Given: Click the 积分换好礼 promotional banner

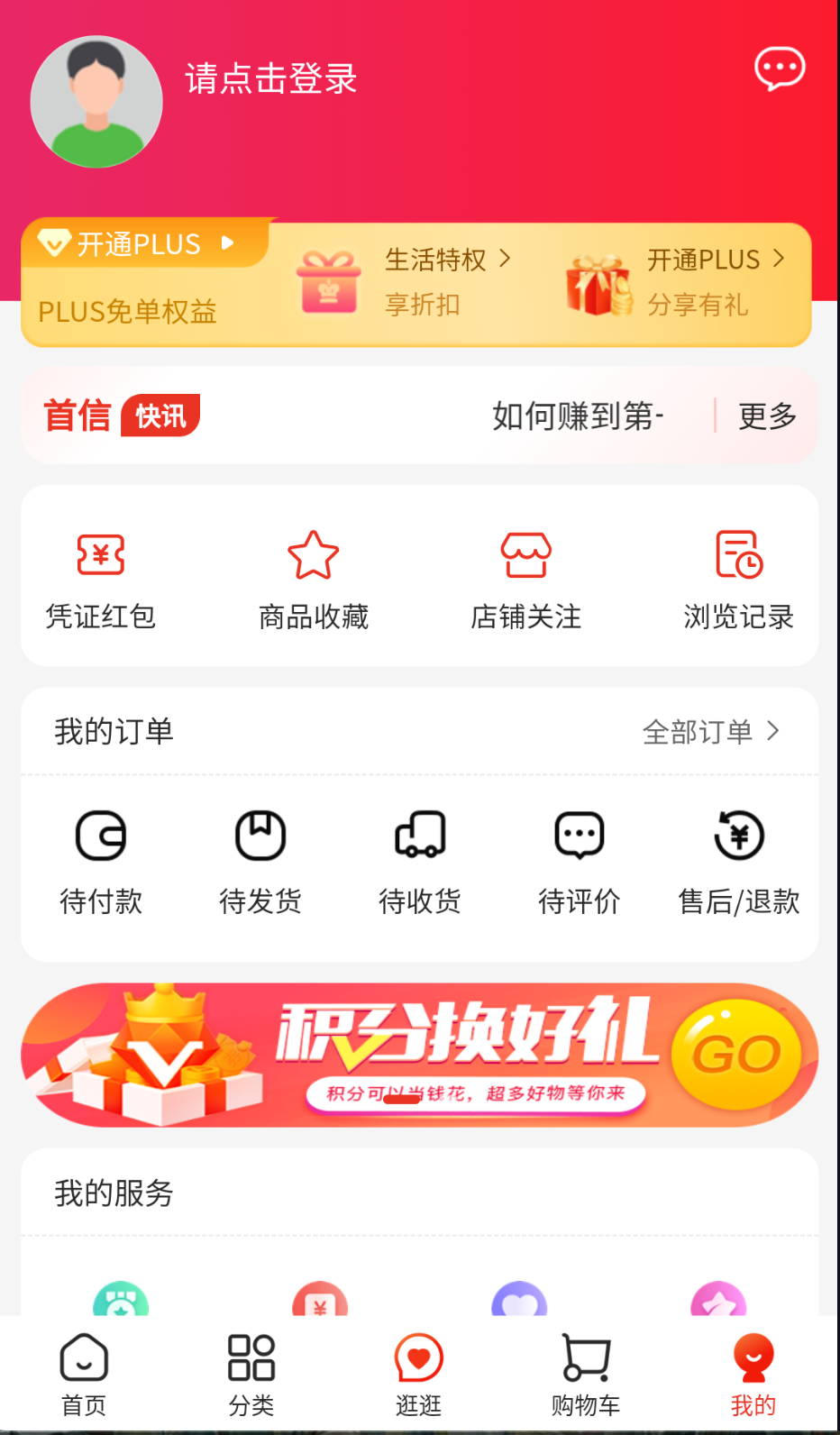Looking at the screenshot, I should point(420,1055).
